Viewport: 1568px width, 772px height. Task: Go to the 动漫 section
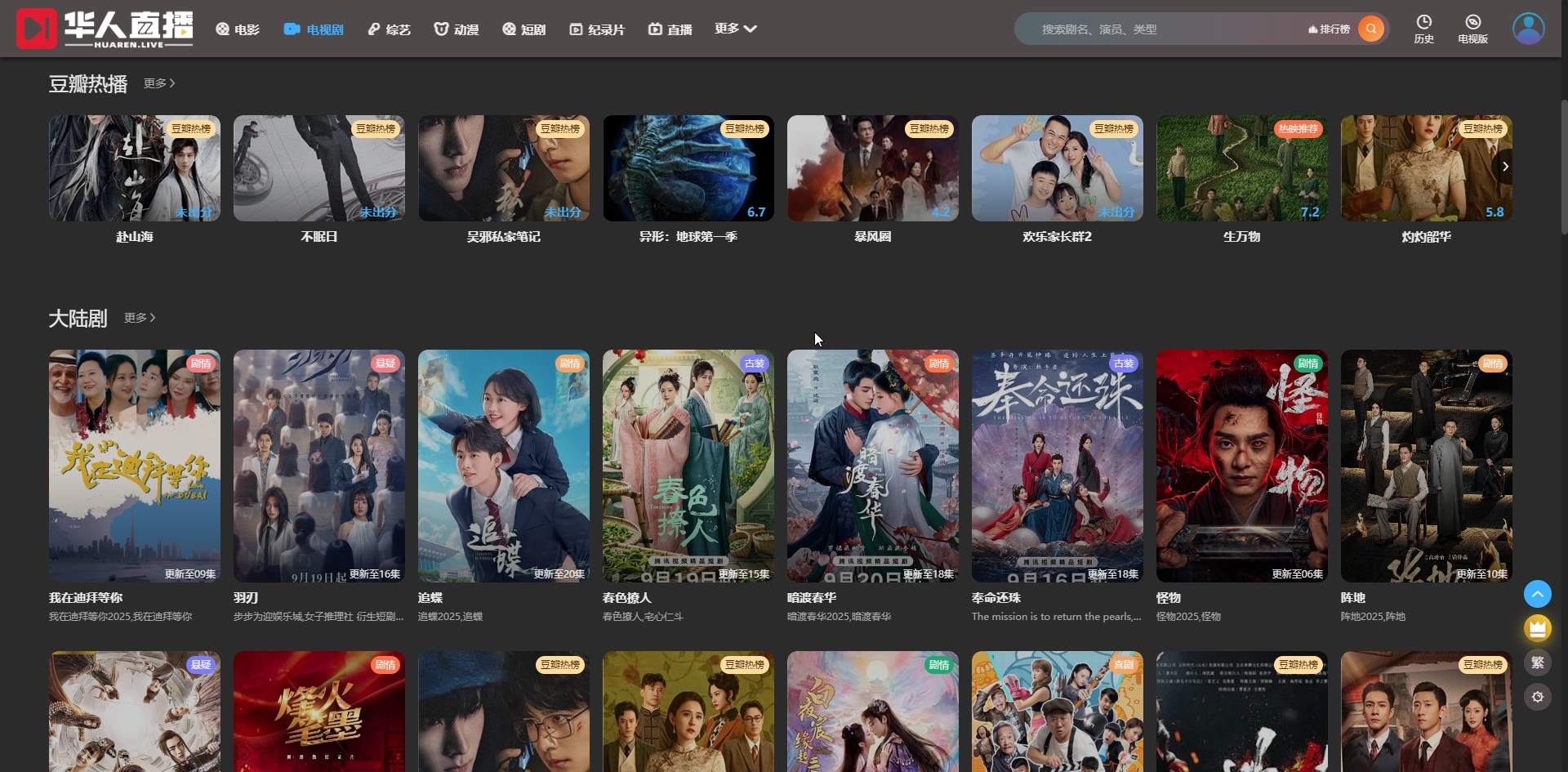coord(457,29)
